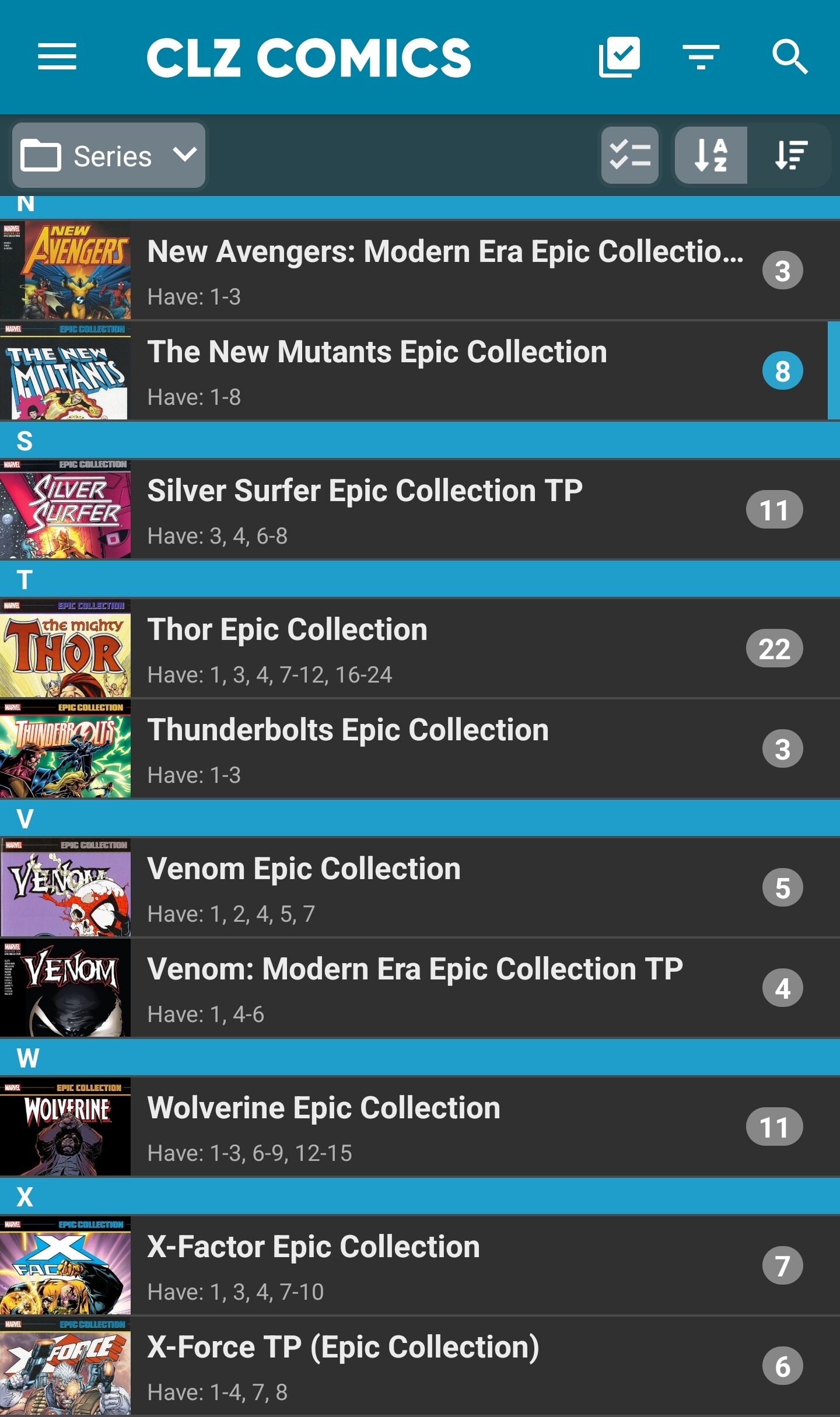
Task: Open the search magnifier
Action: click(790, 57)
